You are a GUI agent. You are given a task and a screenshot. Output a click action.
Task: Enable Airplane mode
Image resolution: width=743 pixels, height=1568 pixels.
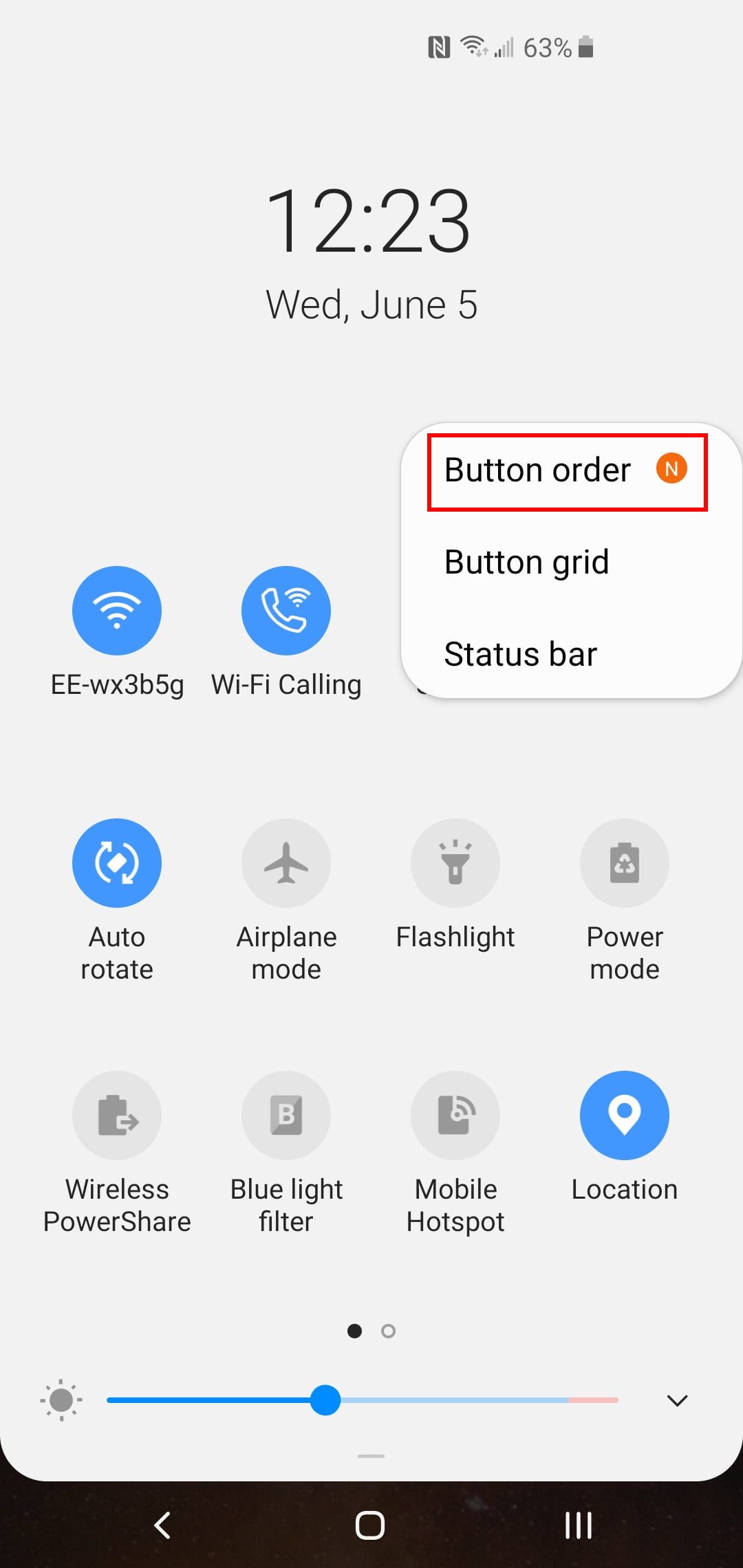pyautogui.click(x=286, y=863)
